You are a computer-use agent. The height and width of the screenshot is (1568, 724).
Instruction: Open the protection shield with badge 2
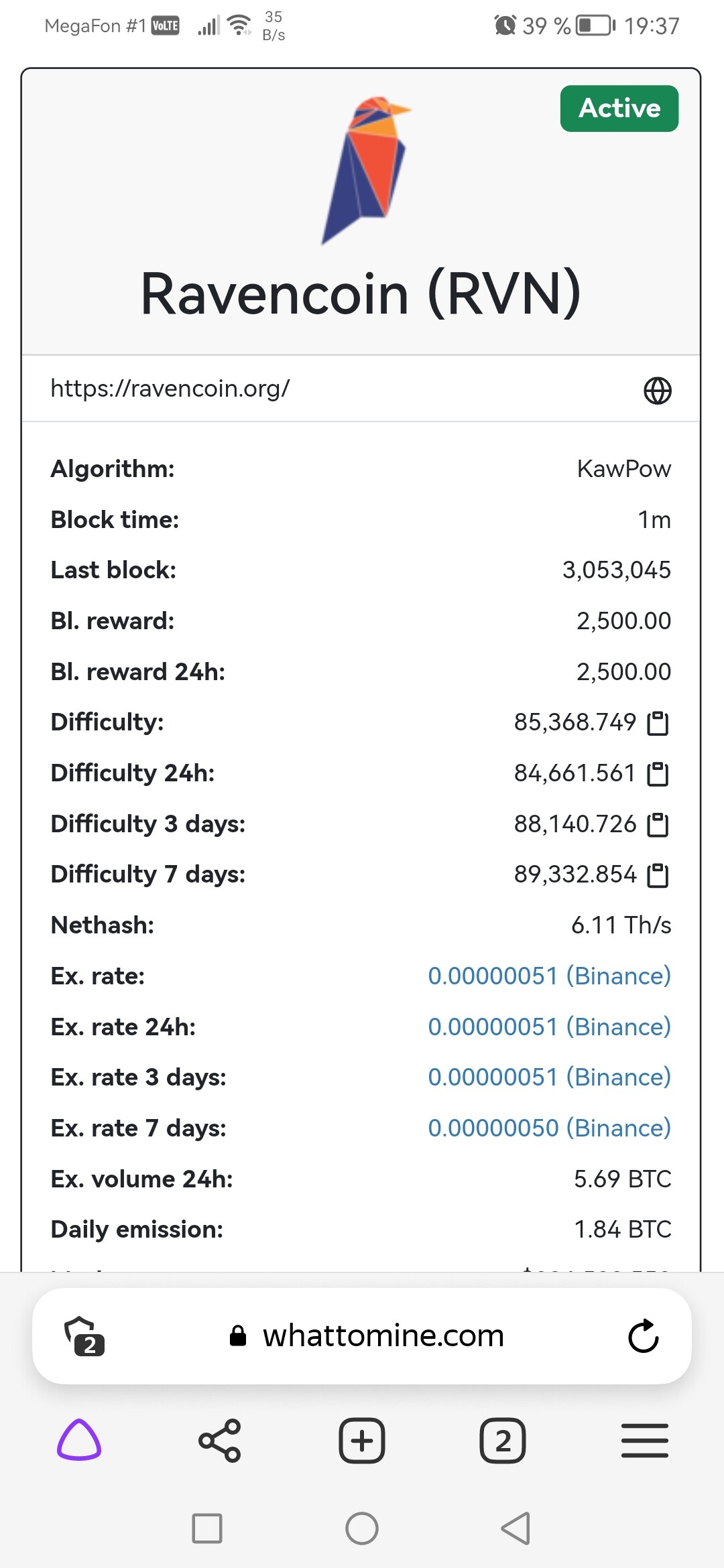(84, 1336)
